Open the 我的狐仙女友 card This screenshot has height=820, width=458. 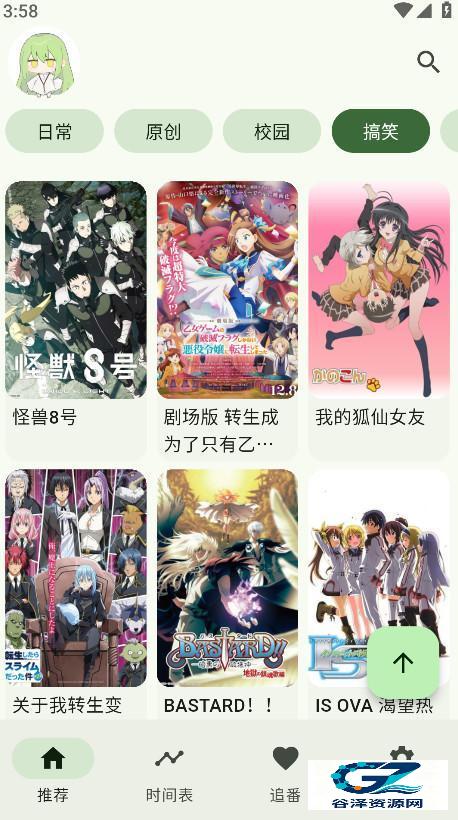(379, 321)
